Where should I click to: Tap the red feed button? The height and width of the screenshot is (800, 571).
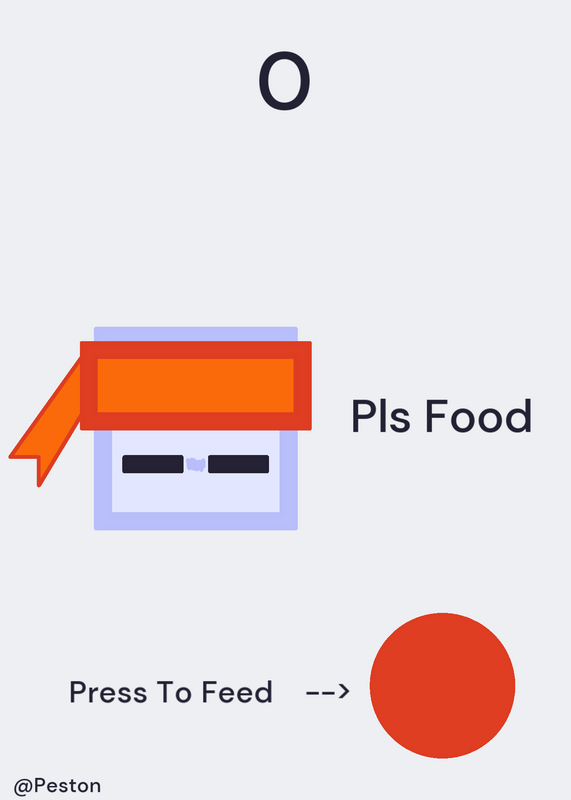click(442, 685)
